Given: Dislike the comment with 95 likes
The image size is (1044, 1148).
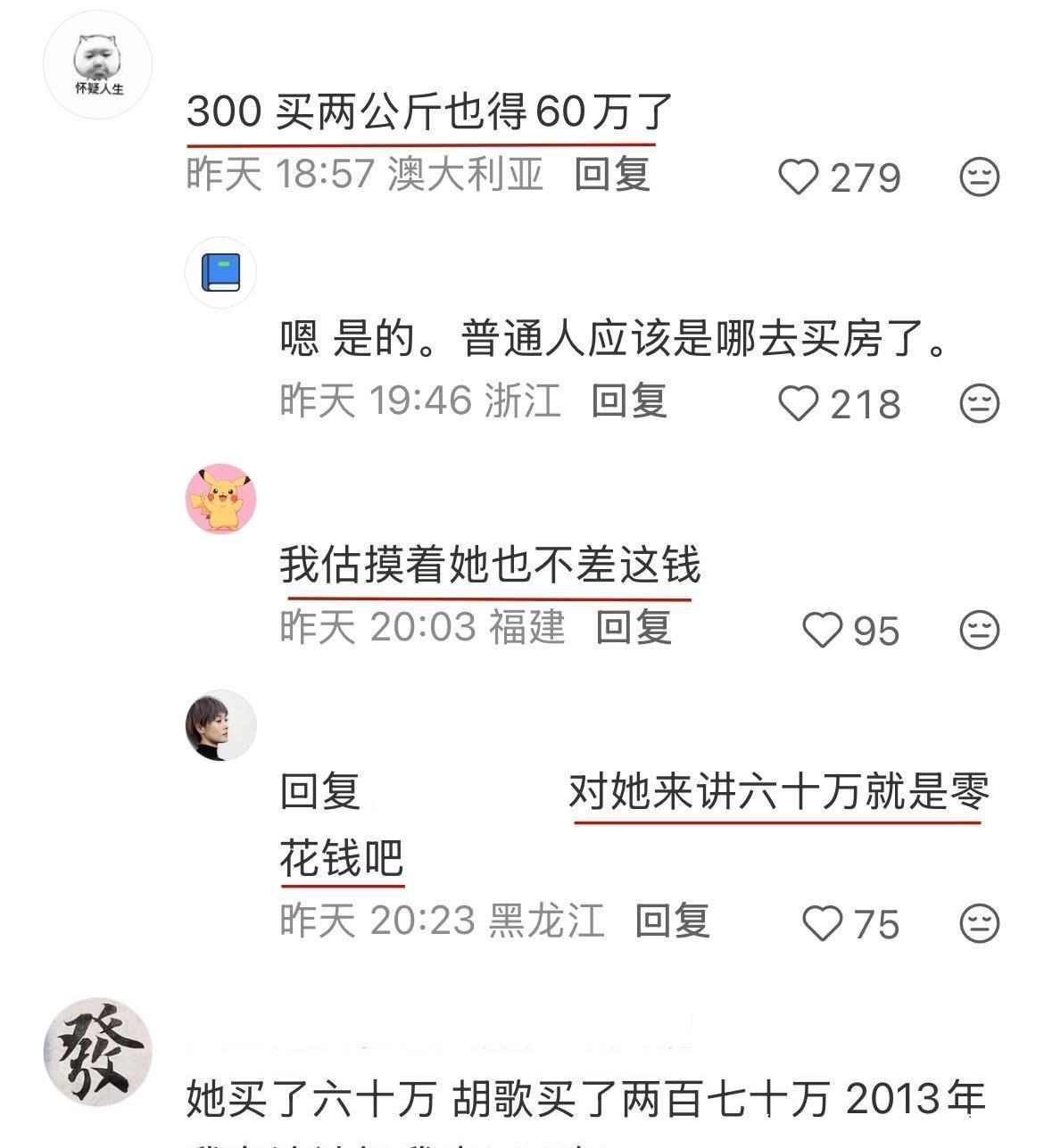Looking at the screenshot, I should (979, 631).
